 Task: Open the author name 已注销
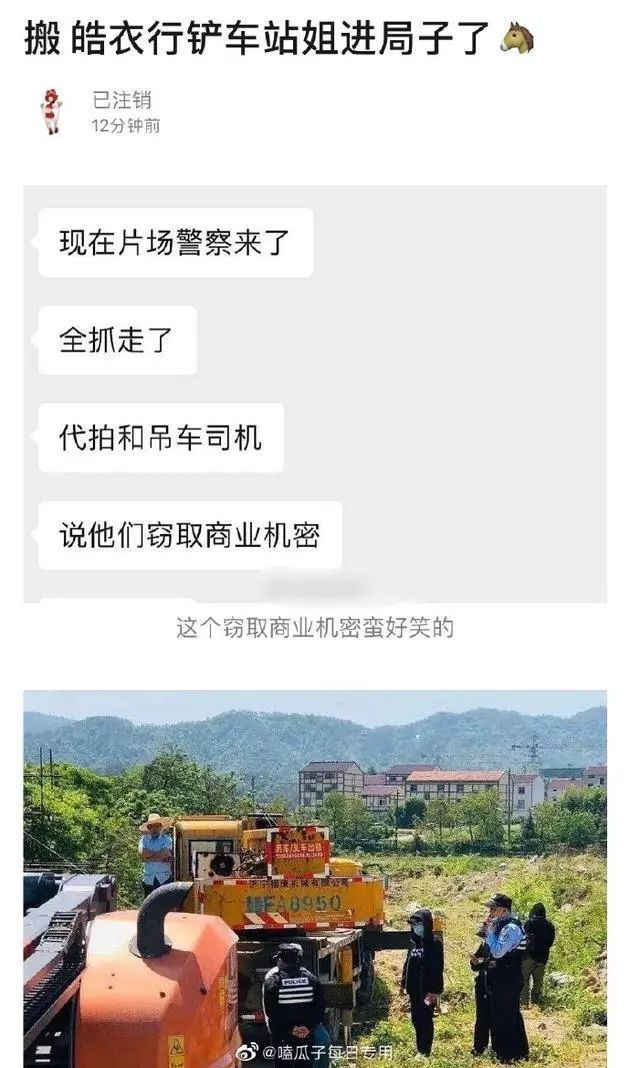pyautogui.click(x=121, y=100)
